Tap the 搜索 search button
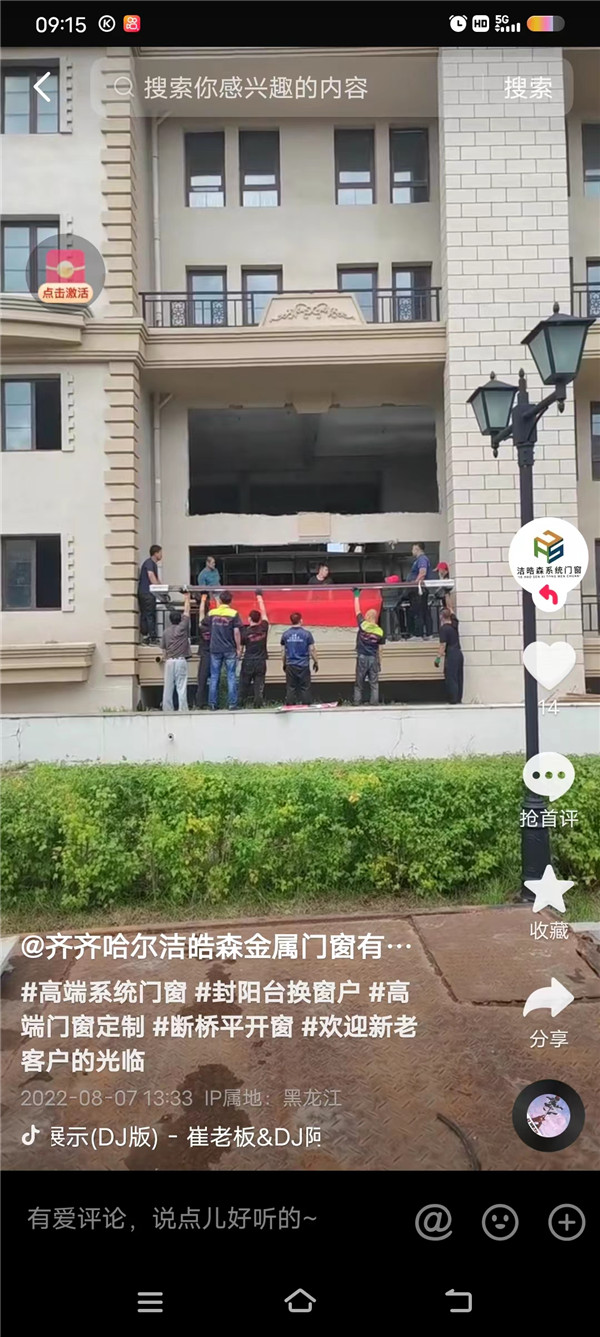This screenshot has width=600, height=1337. pos(527,87)
